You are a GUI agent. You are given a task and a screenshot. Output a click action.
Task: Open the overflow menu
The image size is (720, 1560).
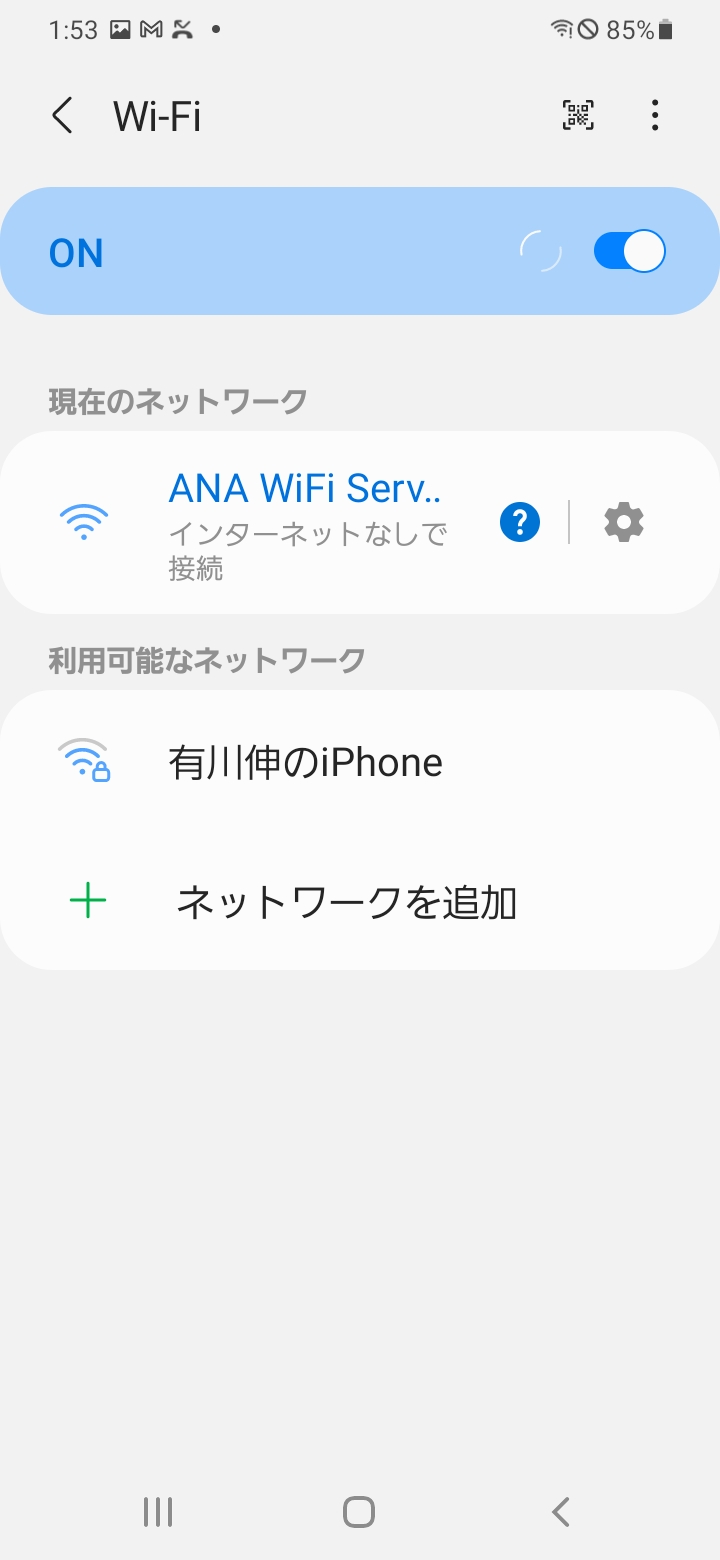[655, 116]
